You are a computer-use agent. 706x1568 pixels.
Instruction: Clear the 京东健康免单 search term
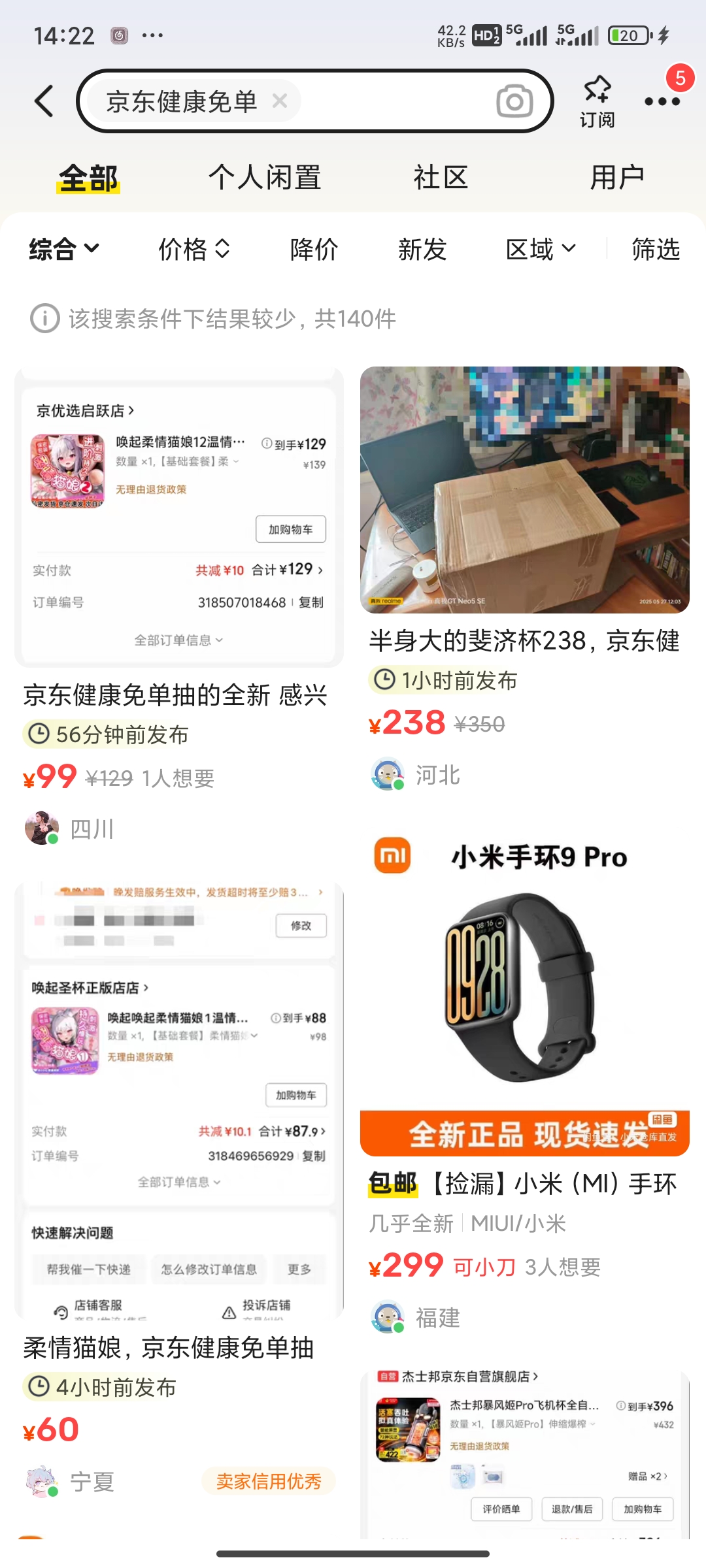(x=280, y=101)
